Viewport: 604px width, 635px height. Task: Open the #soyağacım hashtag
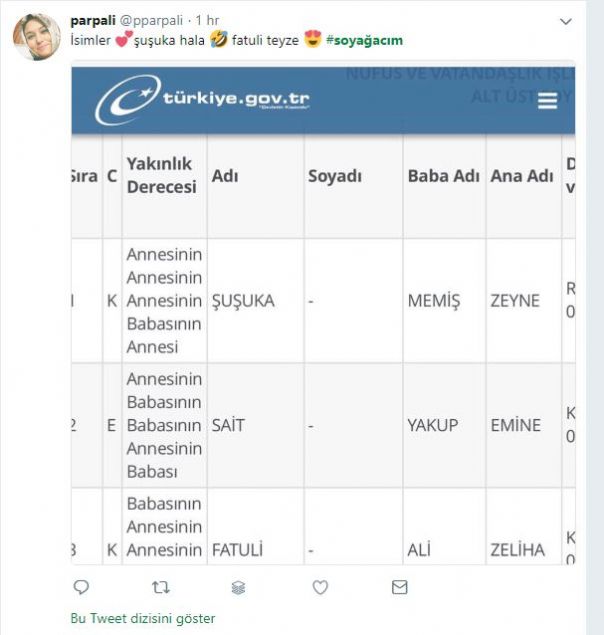tap(364, 39)
